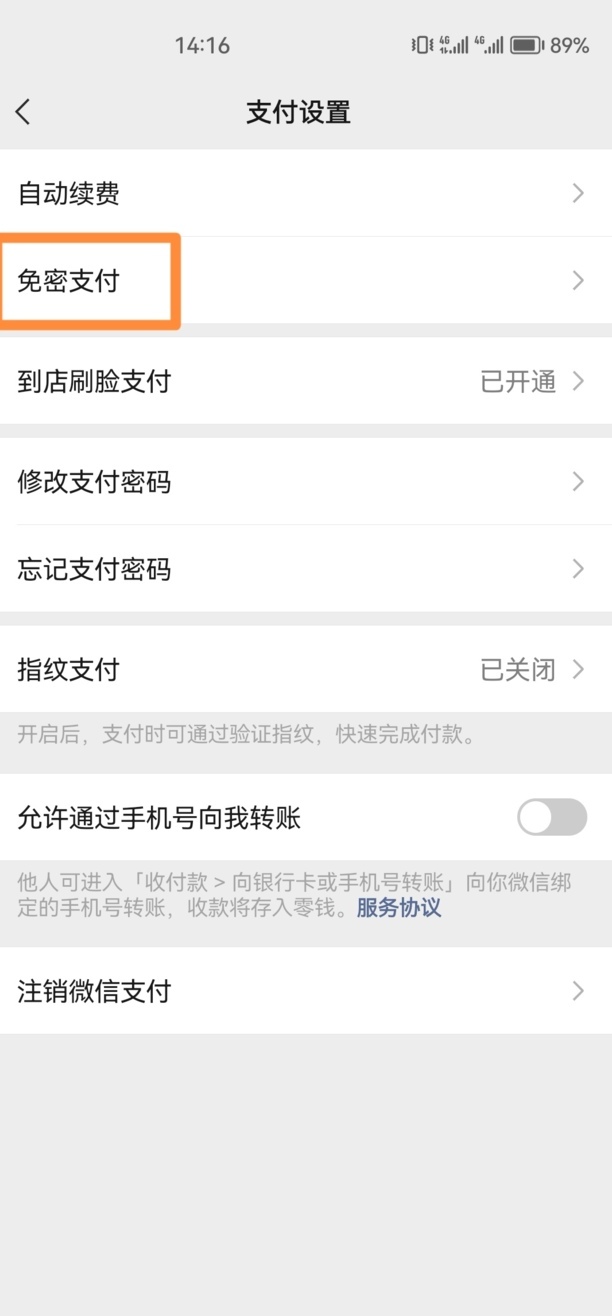Screen dimensions: 612x1316
Task: Open 自动续费 settings
Action: point(306,193)
